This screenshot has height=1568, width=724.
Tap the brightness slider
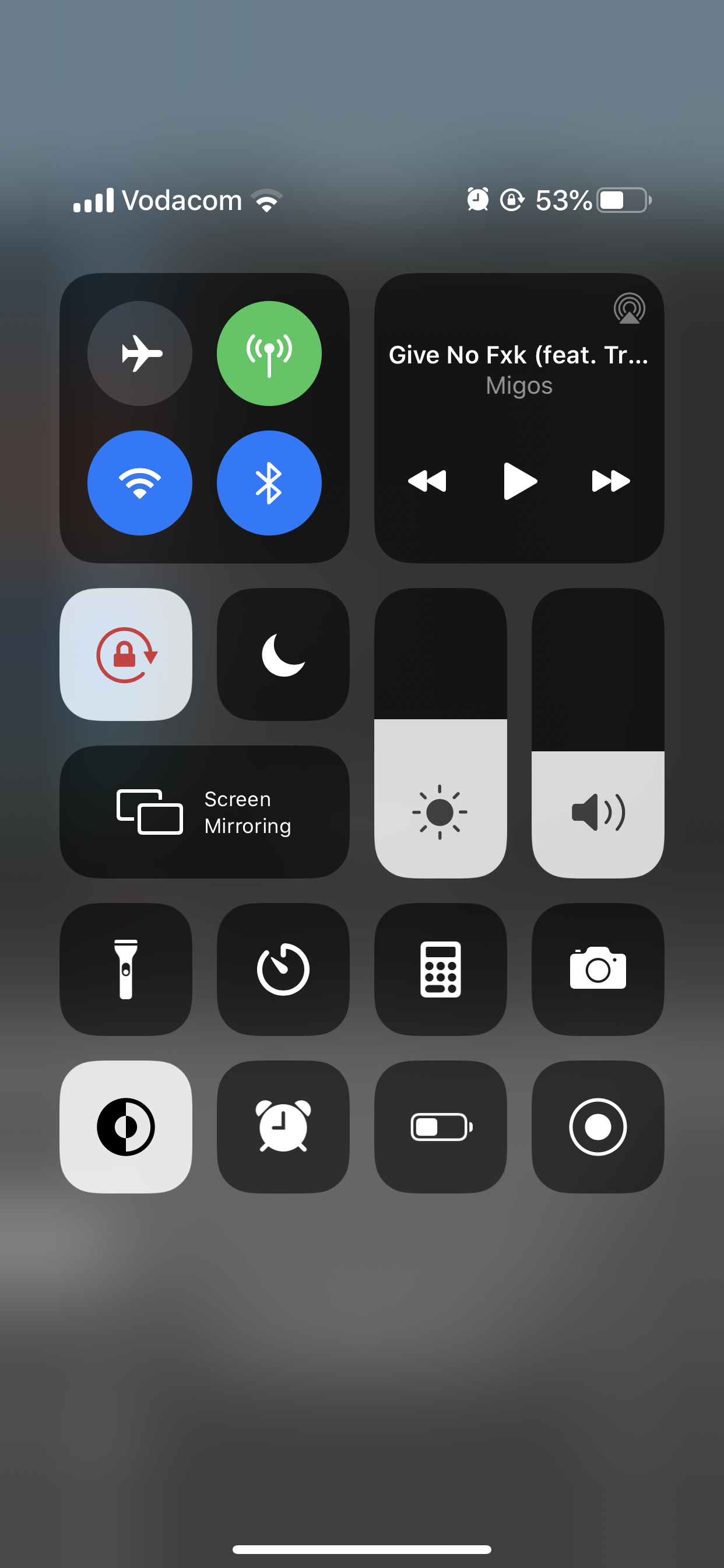(441, 733)
